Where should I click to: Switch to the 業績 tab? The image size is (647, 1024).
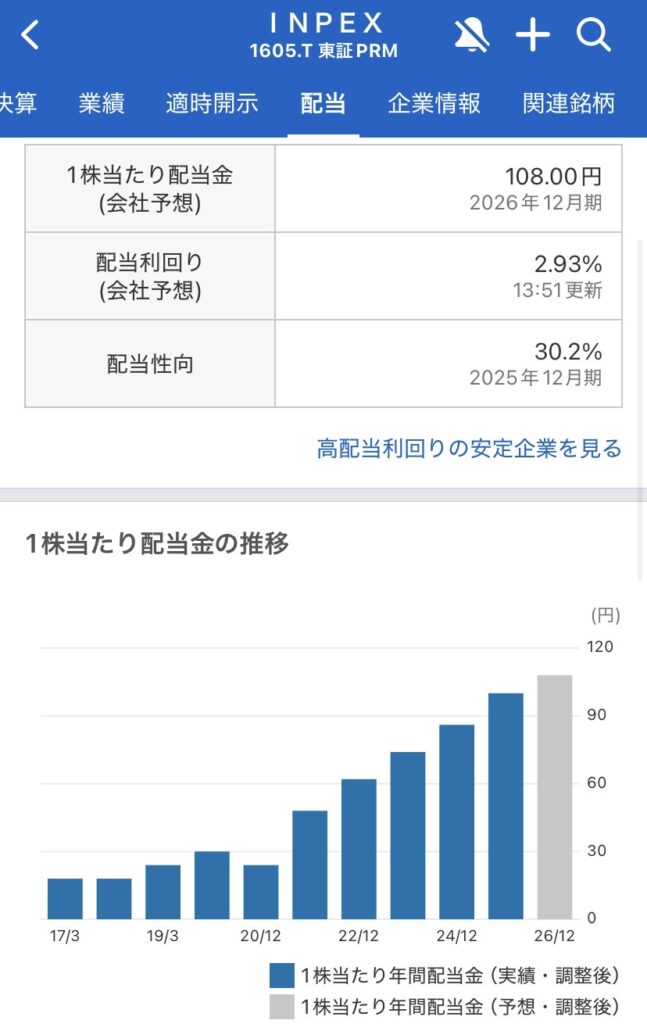tap(102, 103)
